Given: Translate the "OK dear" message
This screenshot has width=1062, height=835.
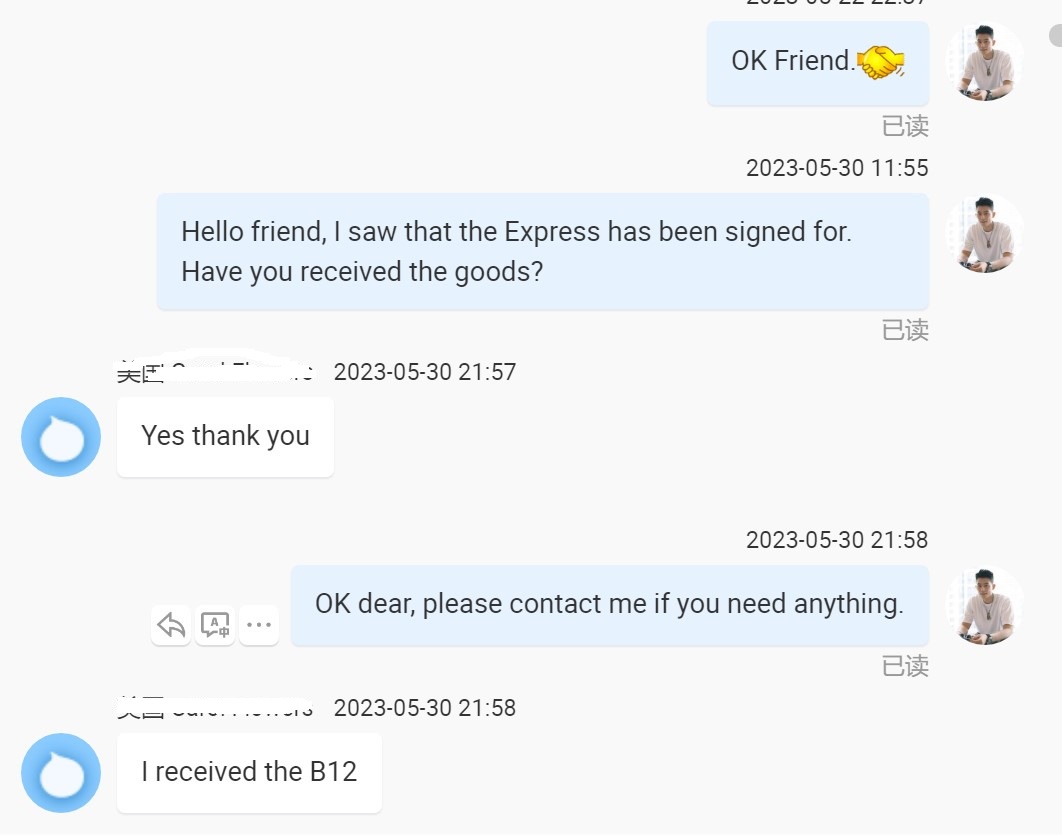Looking at the screenshot, I should point(215,626).
